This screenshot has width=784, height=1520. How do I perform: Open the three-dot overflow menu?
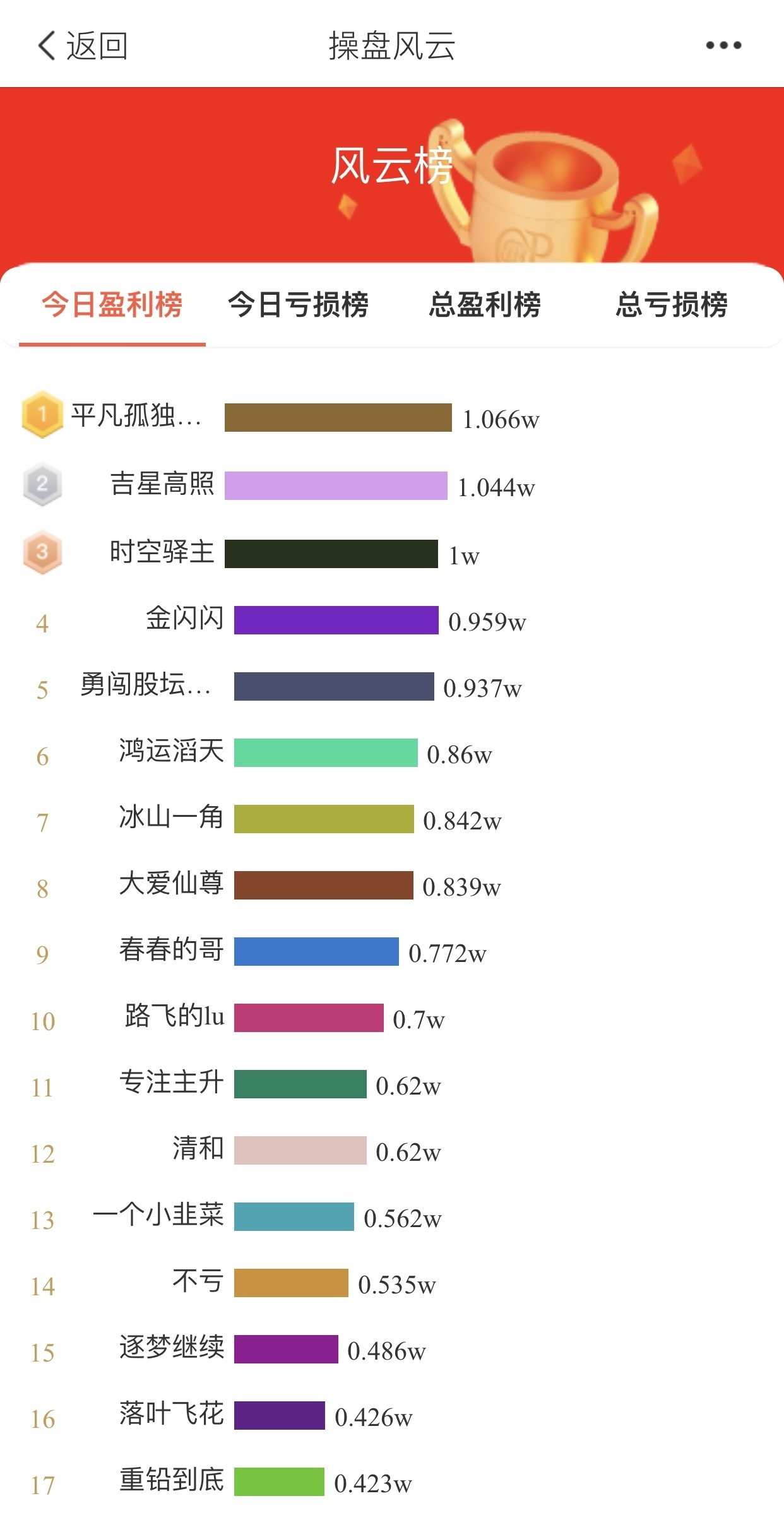723,45
